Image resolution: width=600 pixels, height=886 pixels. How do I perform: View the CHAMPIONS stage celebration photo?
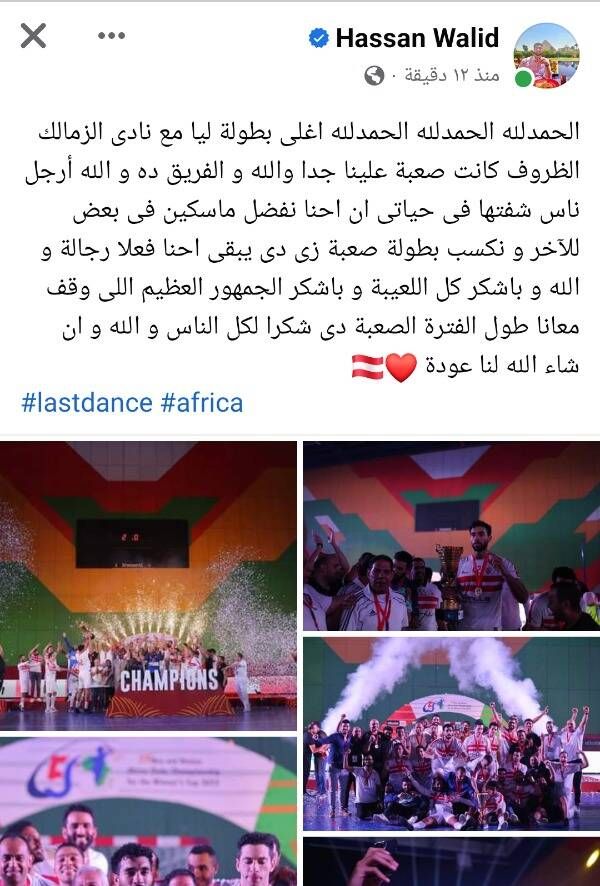coord(148,585)
